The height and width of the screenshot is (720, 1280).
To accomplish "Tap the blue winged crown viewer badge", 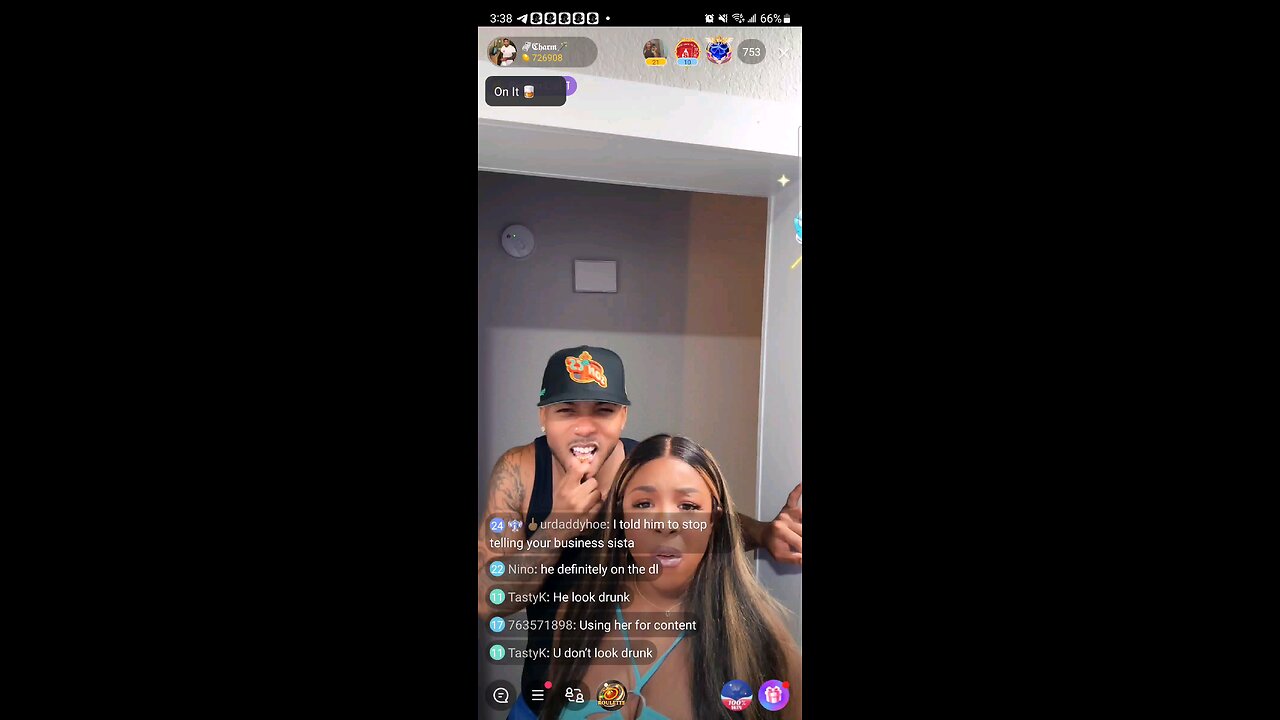I will pos(719,51).
